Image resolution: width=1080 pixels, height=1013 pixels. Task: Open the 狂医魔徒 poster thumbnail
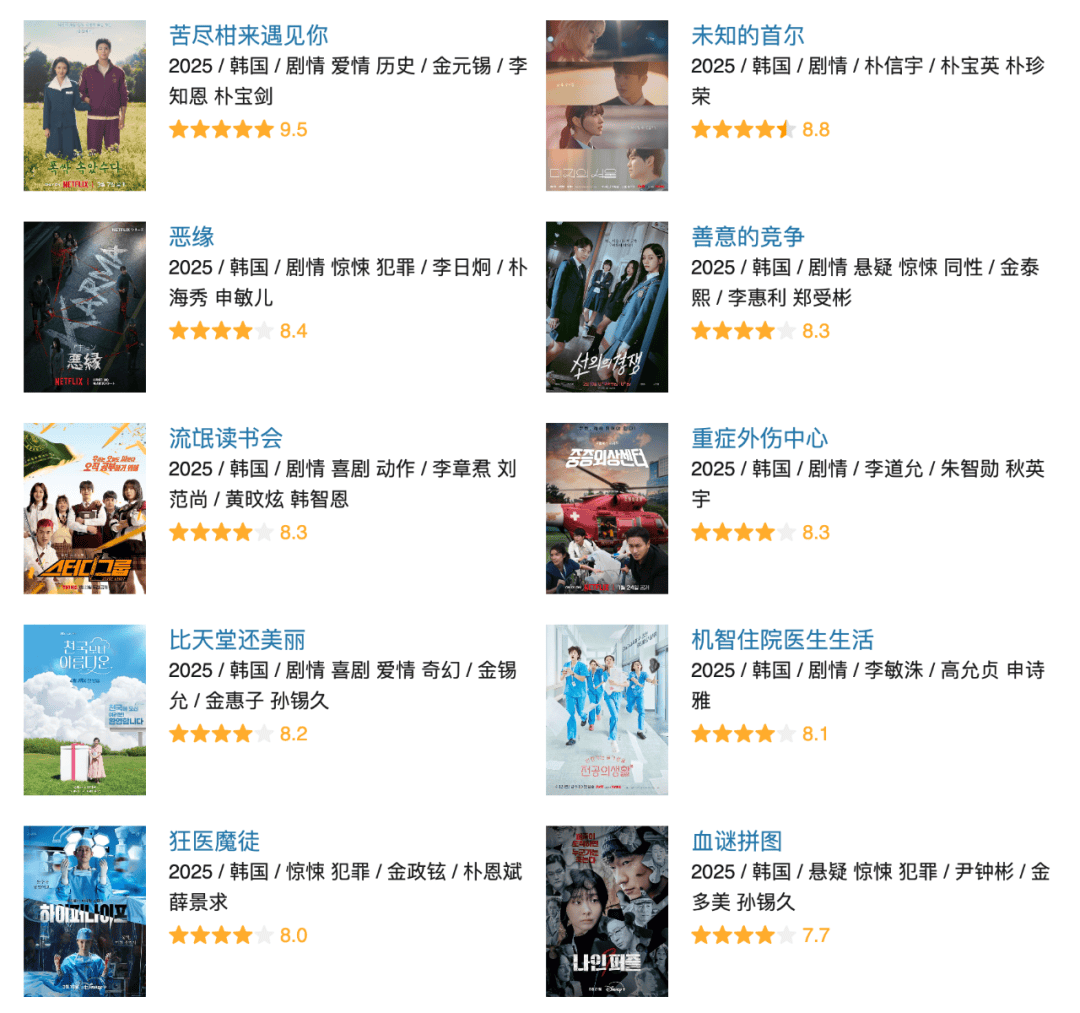coord(85,911)
